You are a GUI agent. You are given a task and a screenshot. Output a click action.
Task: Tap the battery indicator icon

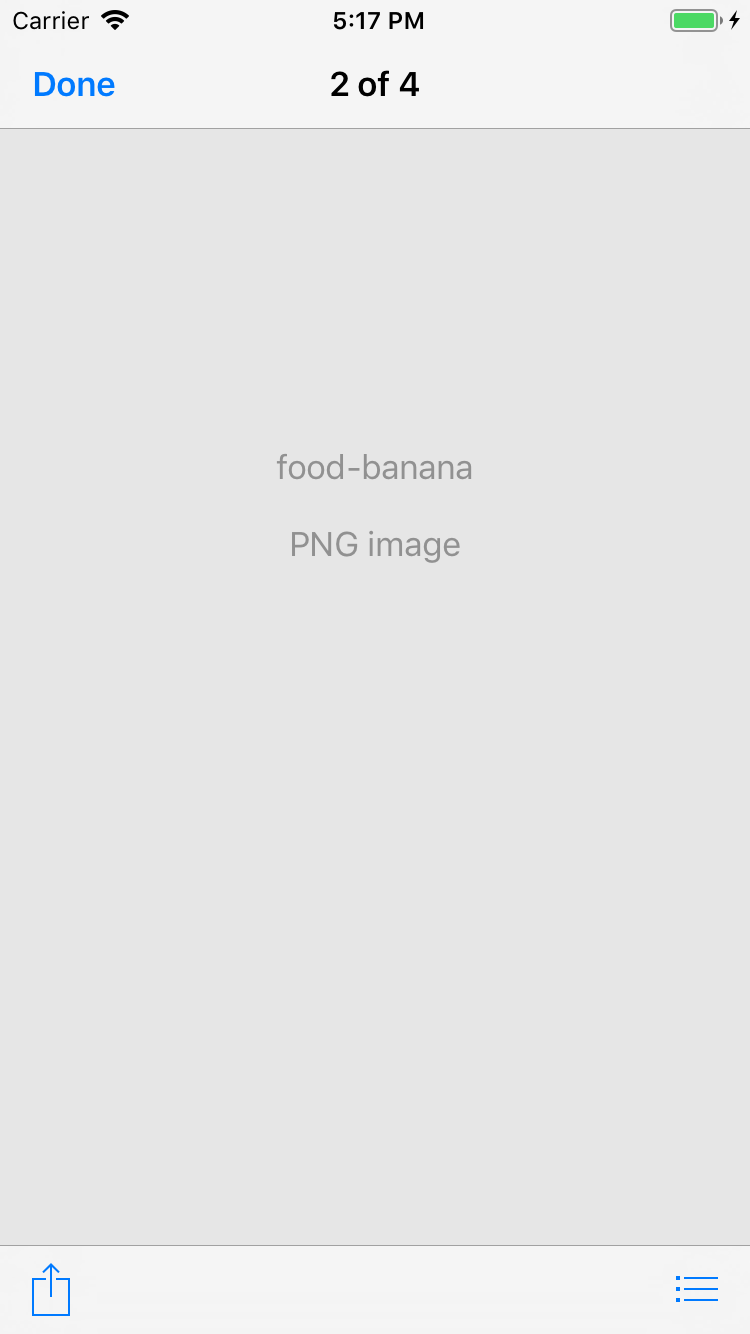tap(695, 19)
